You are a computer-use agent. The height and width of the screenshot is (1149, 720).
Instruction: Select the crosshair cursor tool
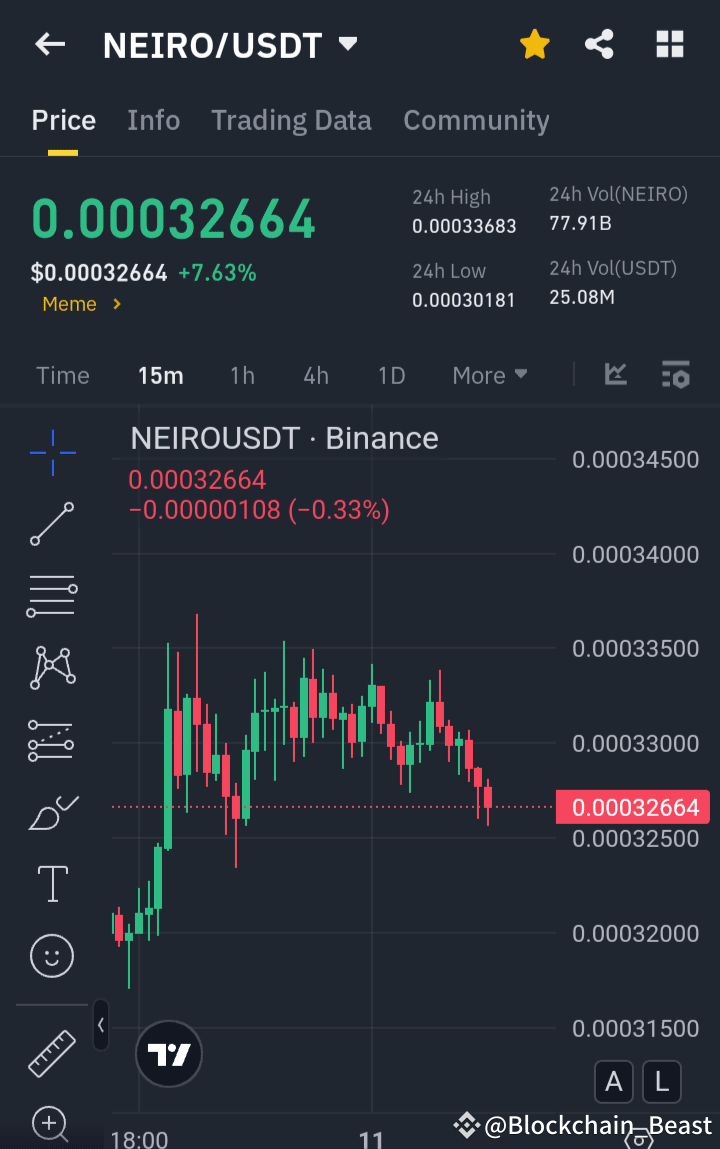click(x=51, y=453)
